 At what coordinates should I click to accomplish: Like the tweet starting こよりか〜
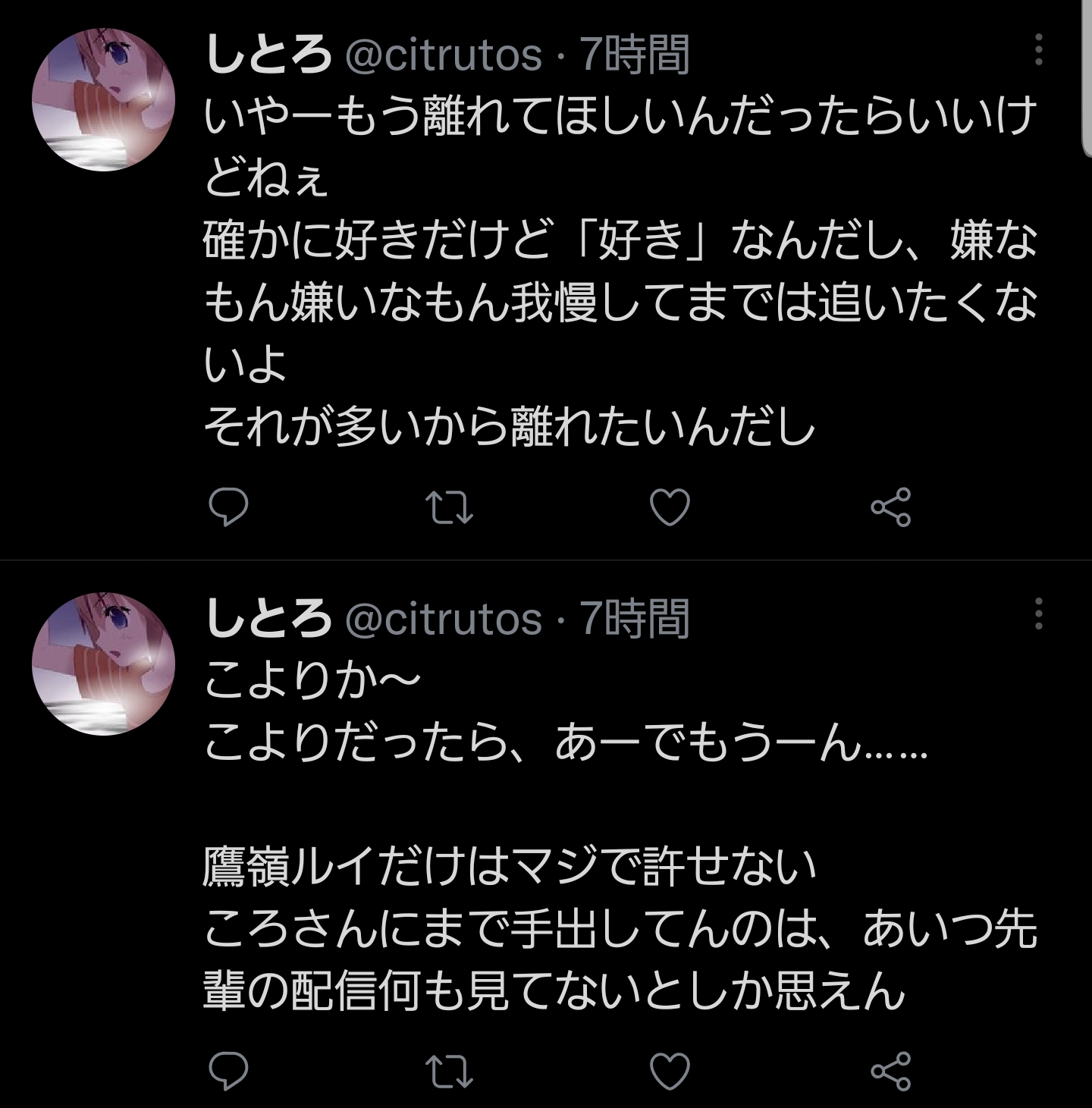tap(670, 1071)
